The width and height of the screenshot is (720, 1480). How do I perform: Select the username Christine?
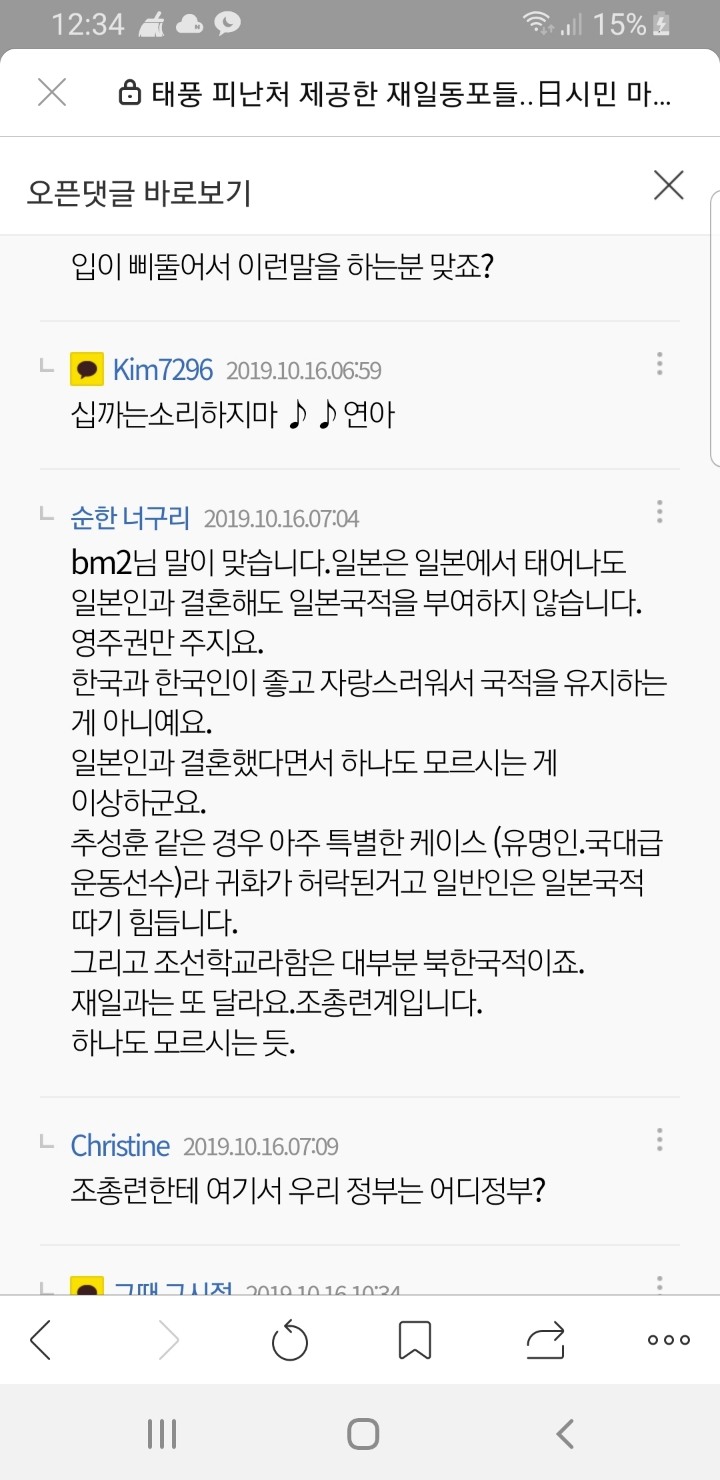120,1145
